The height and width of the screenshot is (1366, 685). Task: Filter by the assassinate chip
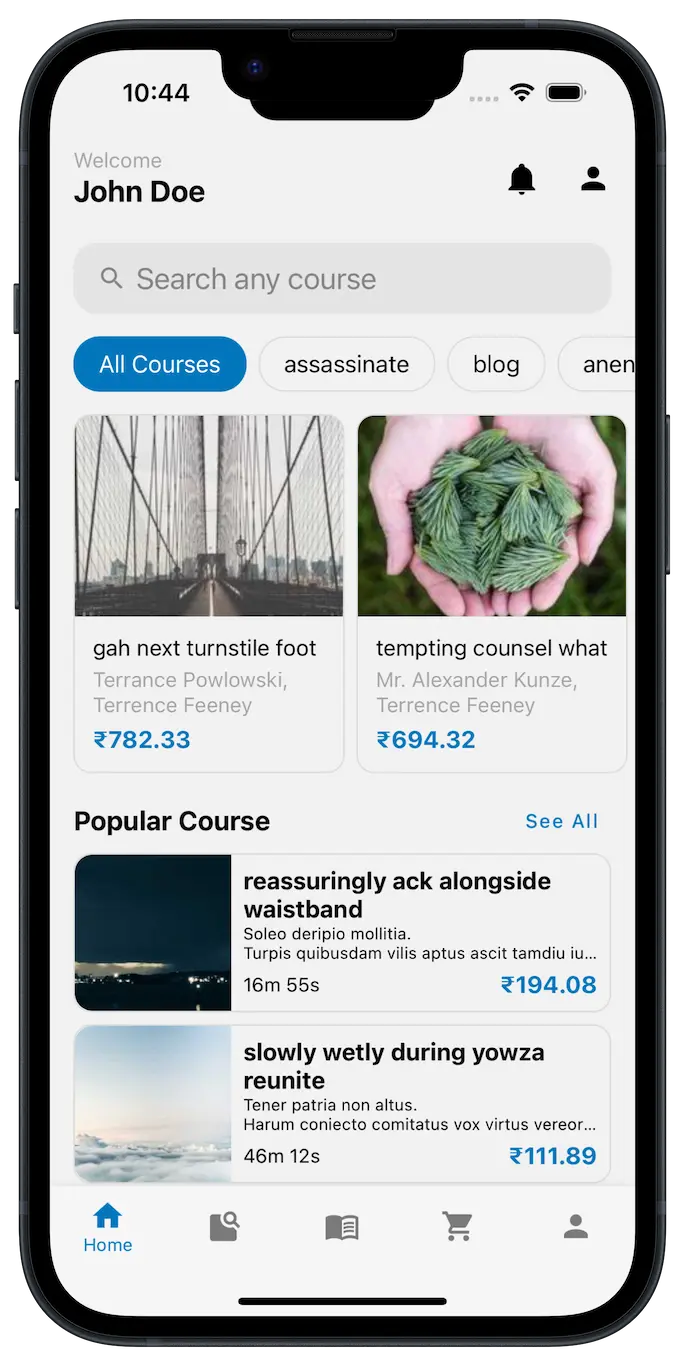coord(346,364)
